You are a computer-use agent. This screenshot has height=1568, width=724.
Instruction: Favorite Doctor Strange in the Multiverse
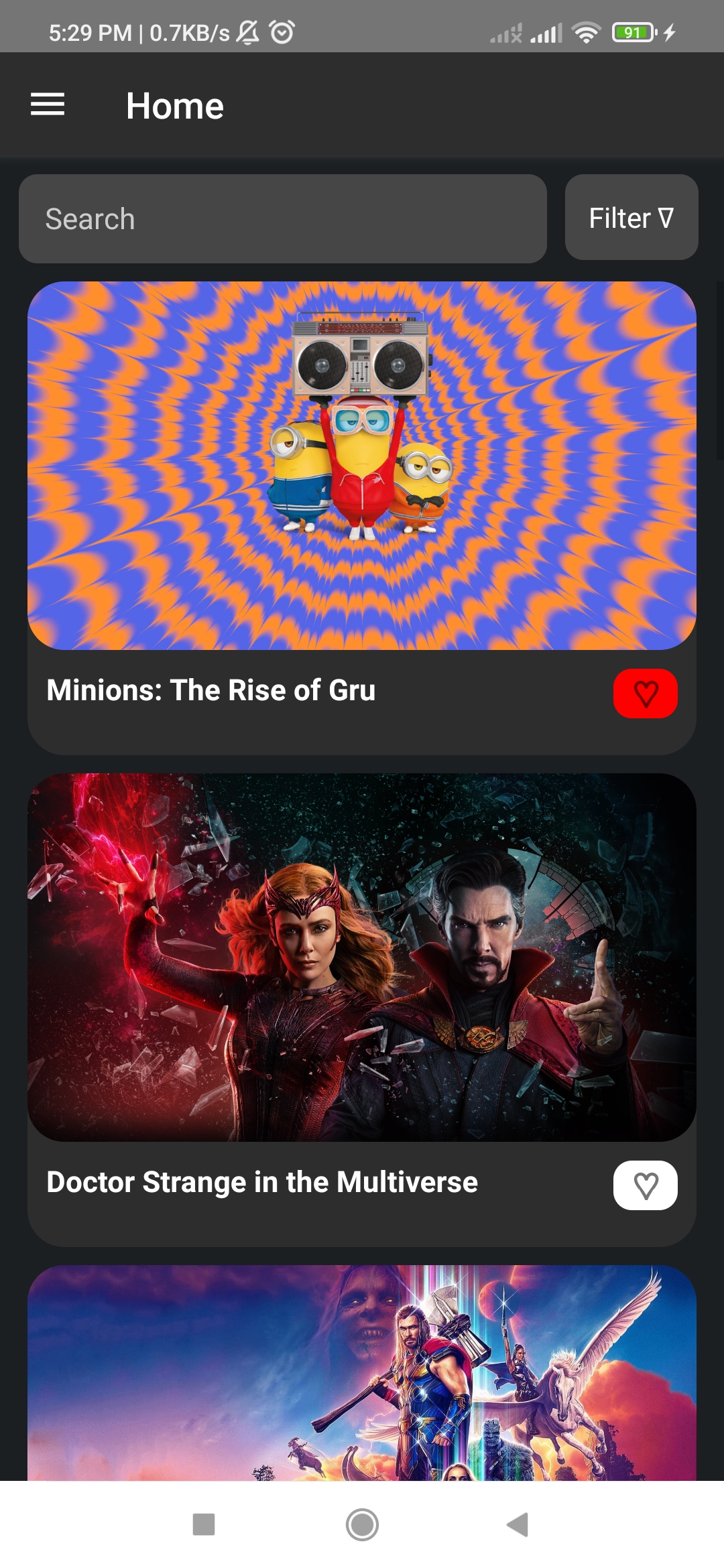pyautogui.click(x=645, y=1185)
